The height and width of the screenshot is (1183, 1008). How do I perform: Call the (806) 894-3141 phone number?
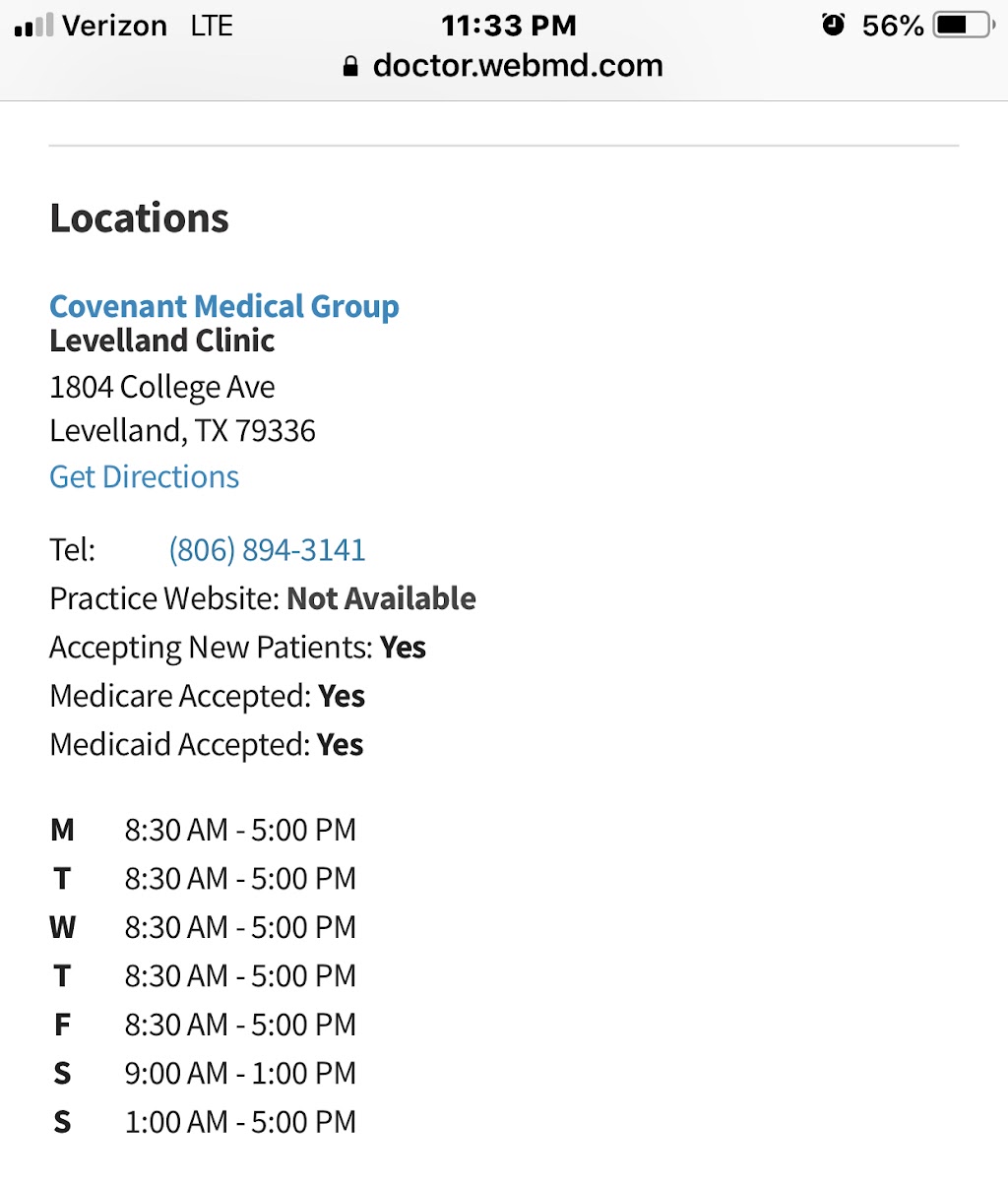pos(267,549)
